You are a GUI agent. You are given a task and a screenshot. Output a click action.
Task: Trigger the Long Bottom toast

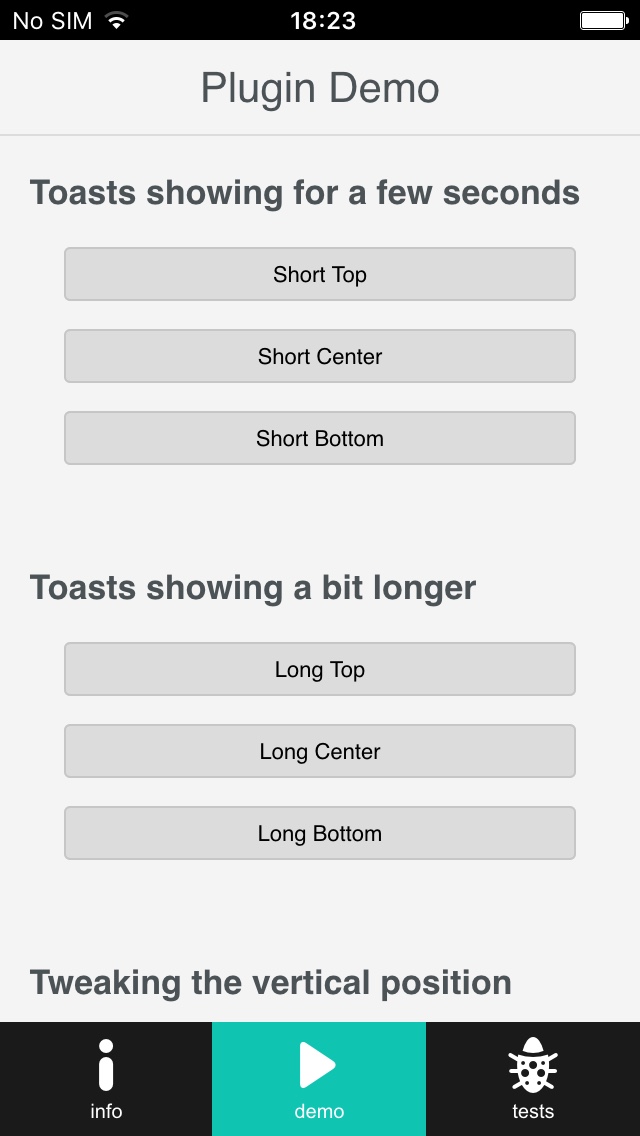point(320,833)
